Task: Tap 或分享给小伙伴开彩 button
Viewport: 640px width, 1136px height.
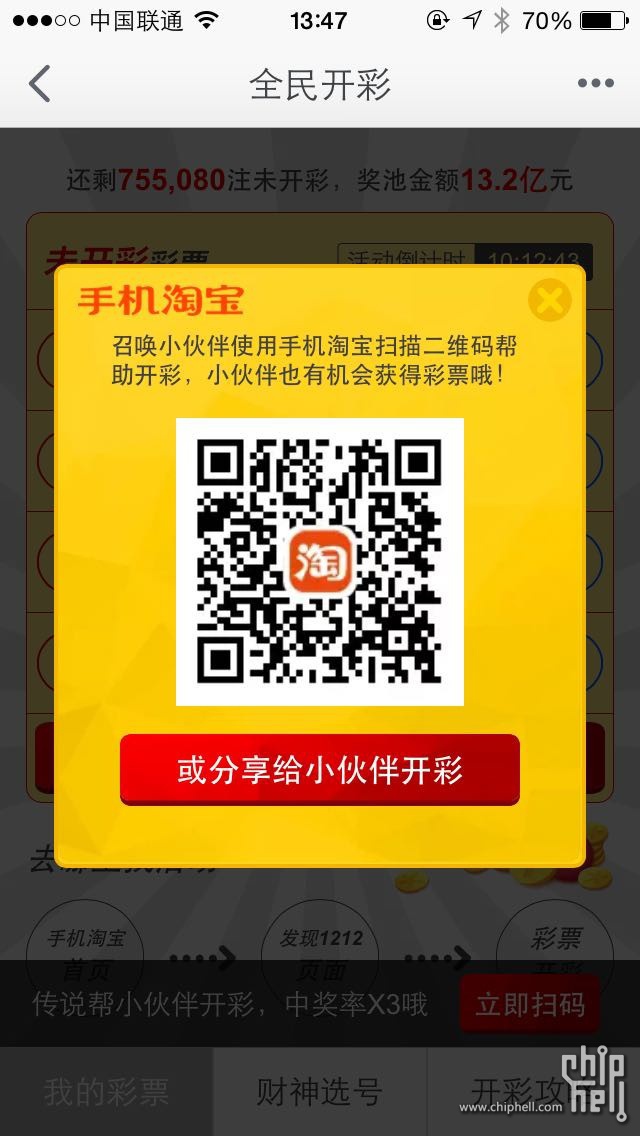Action: 320,770
